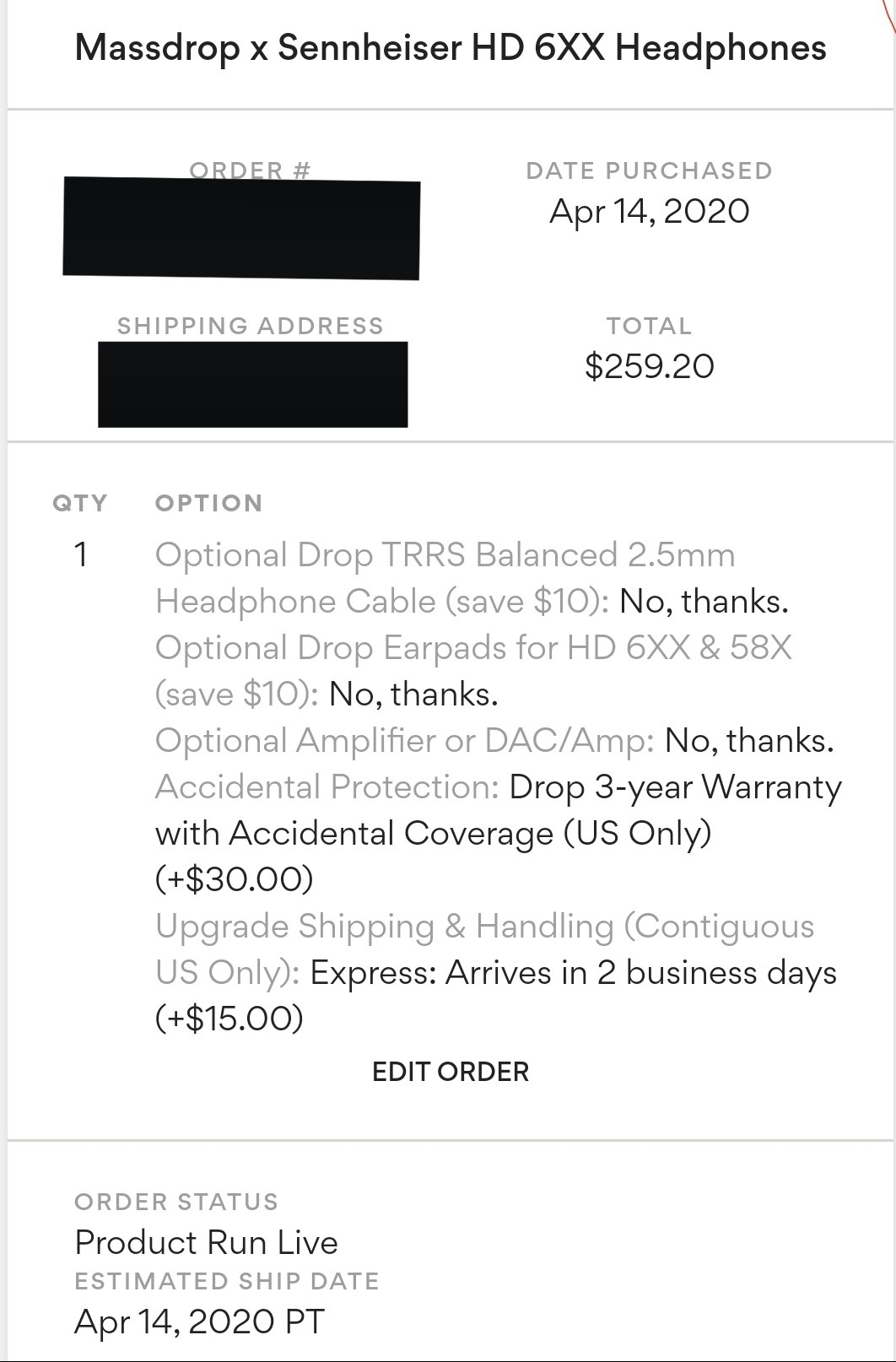Tap the EDIT ORDER button
896x1362 pixels.
(451, 1072)
